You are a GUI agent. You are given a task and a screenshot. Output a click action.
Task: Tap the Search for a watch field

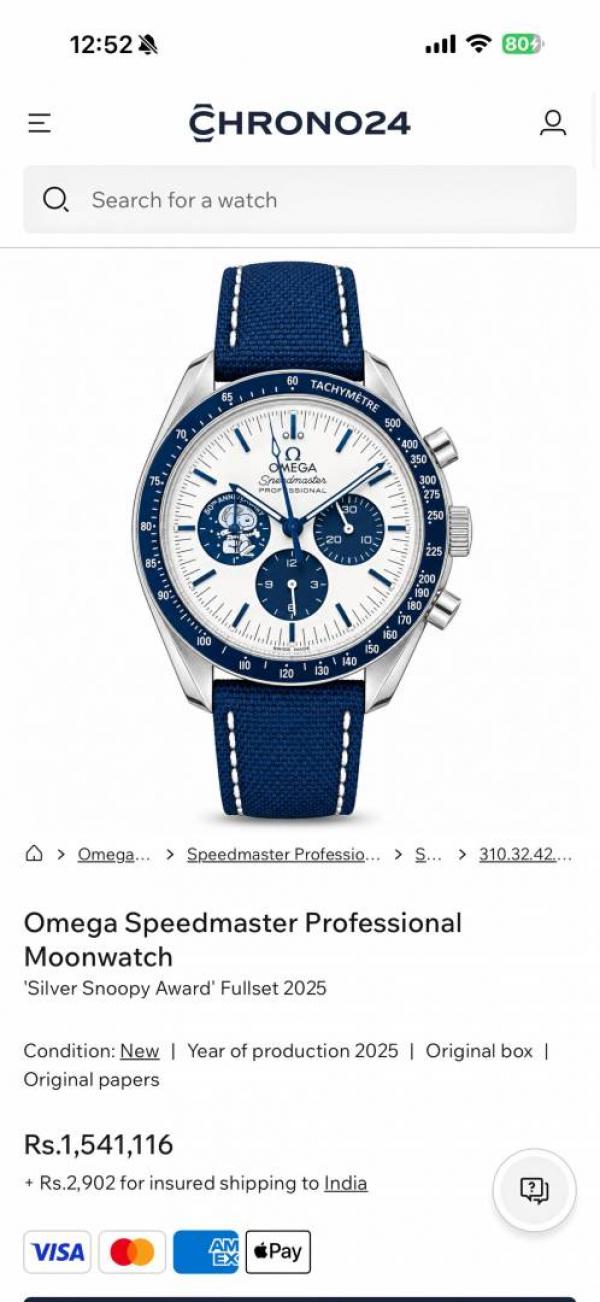pos(300,200)
